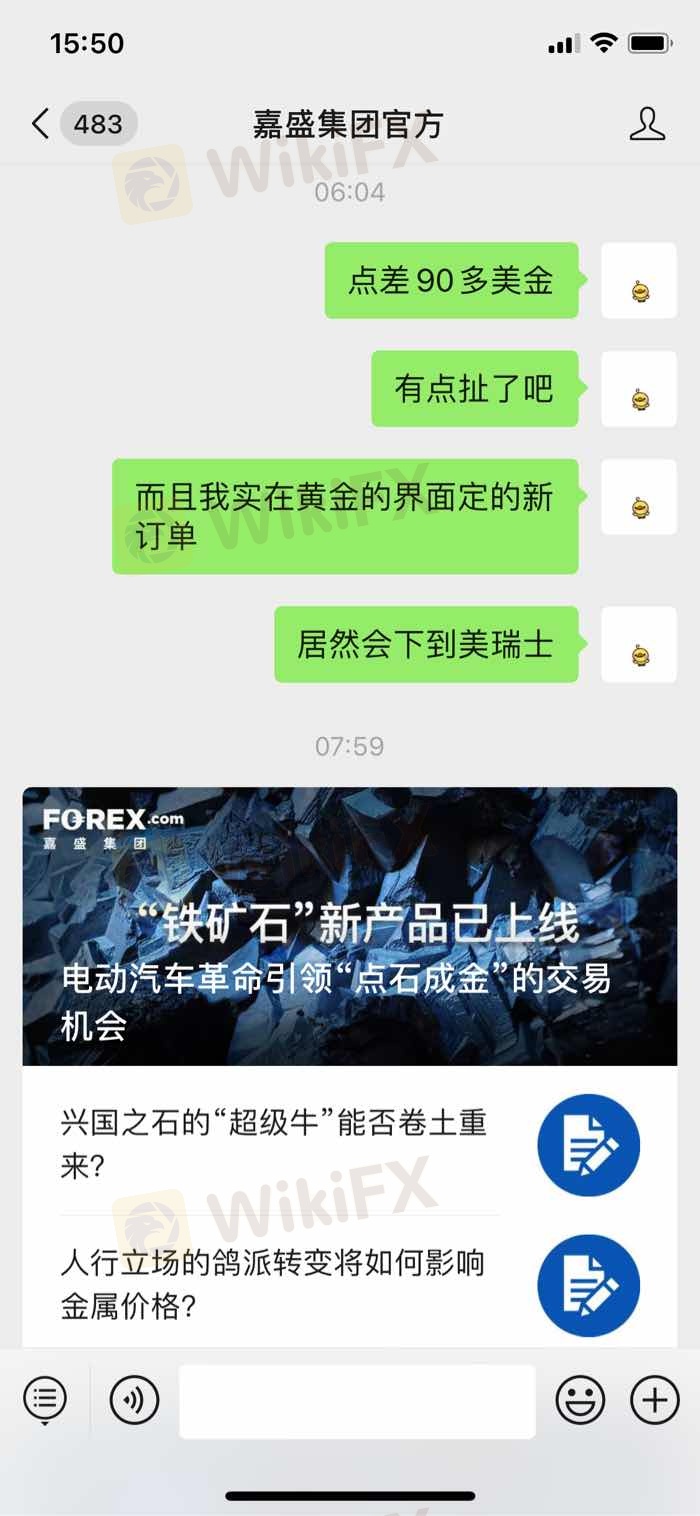Open the official account profile icon
The height and width of the screenshot is (1516, 700).
pos(647,125)
